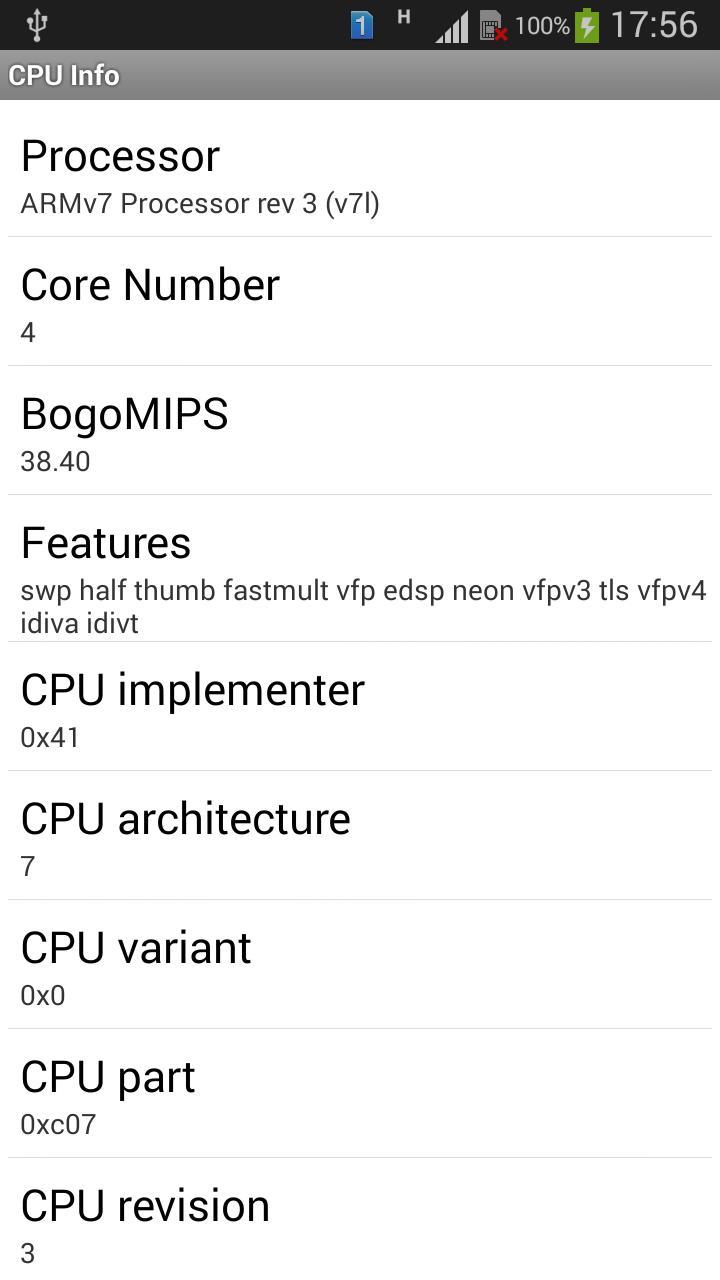Open the BogoMIPS row
This screenshot has width=720, height=1280.
360,432
